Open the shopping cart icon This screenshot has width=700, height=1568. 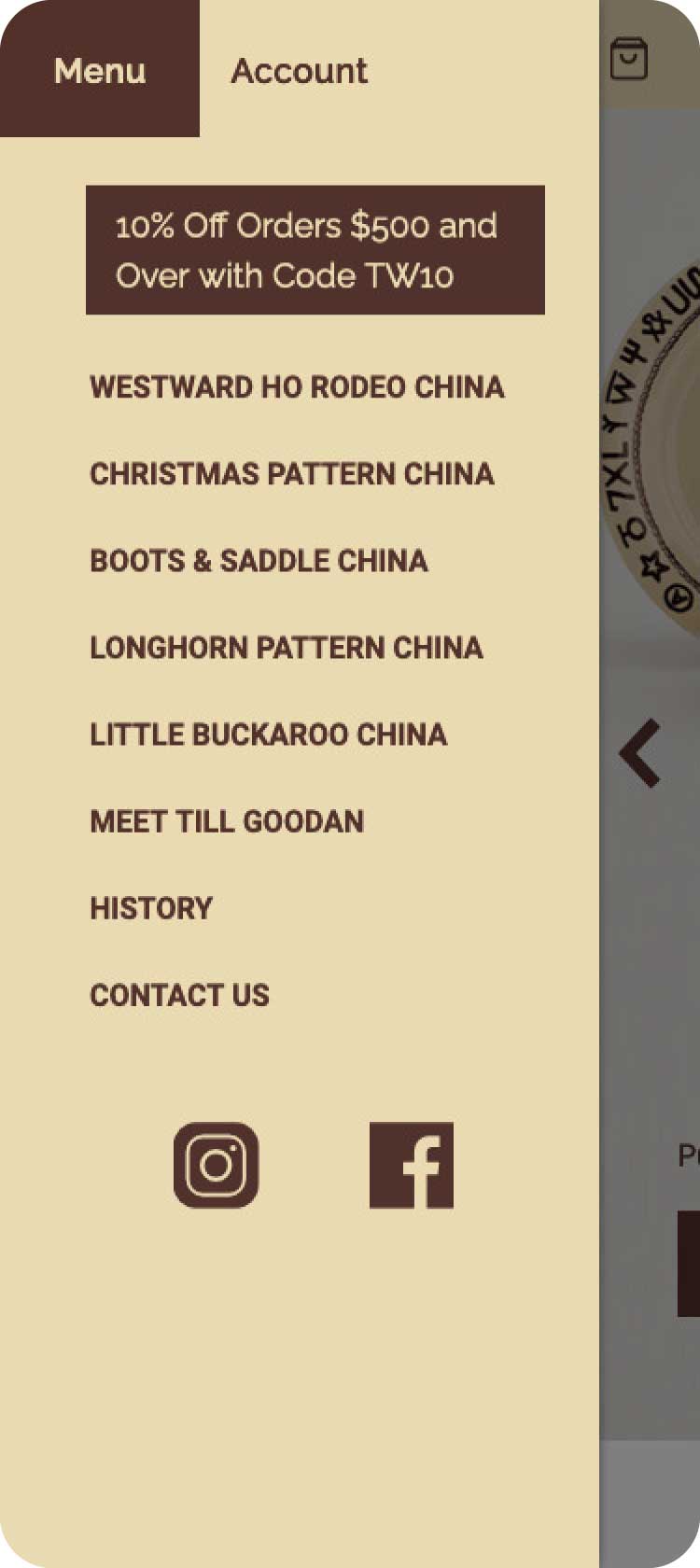coord(628,59)
